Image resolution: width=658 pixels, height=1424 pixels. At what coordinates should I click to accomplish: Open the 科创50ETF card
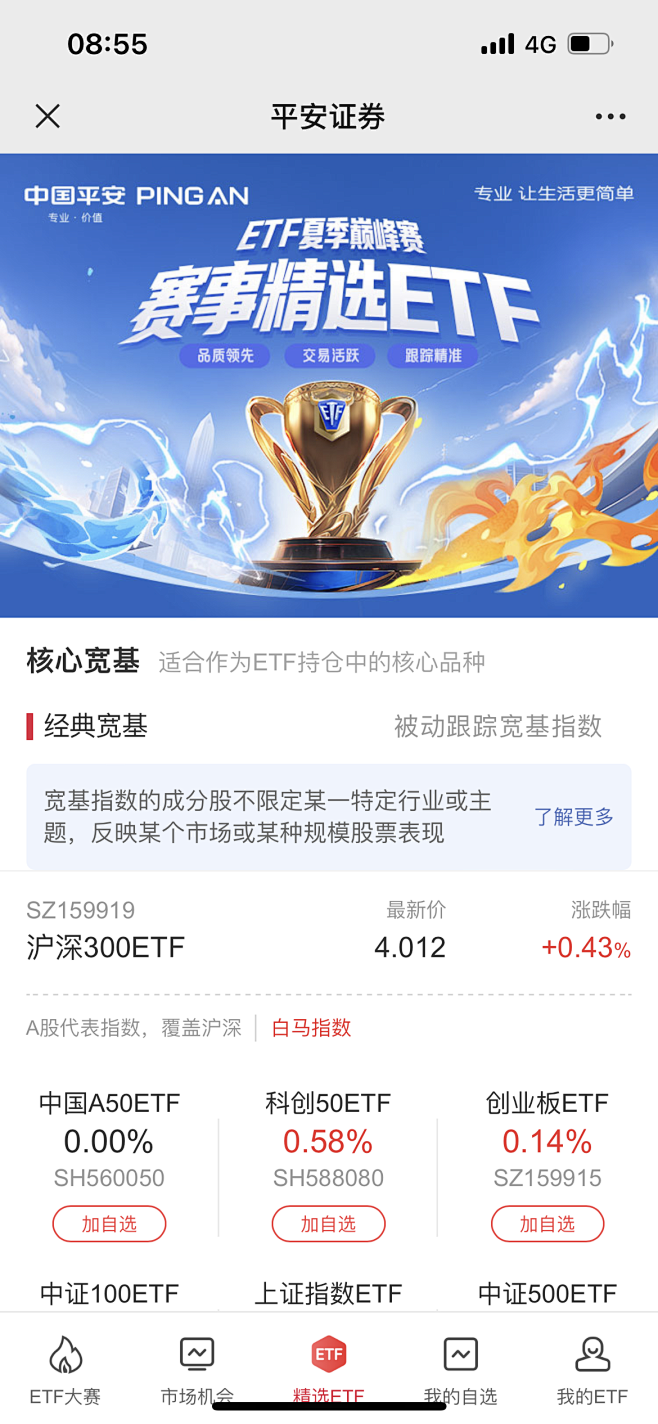pyautogui.click(x=328, y=1141)
